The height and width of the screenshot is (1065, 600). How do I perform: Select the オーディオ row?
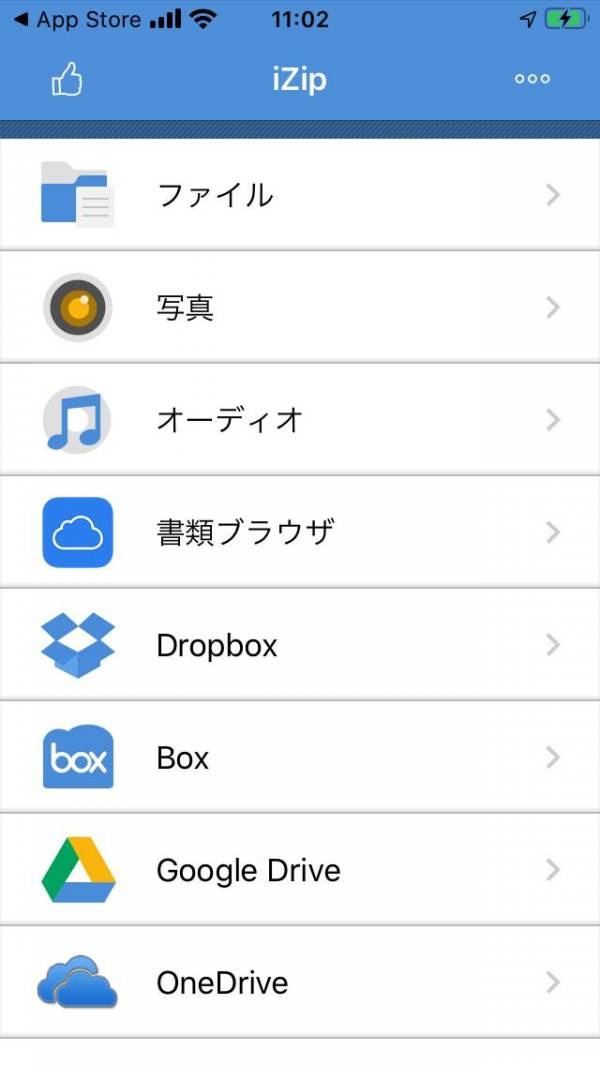300,420
